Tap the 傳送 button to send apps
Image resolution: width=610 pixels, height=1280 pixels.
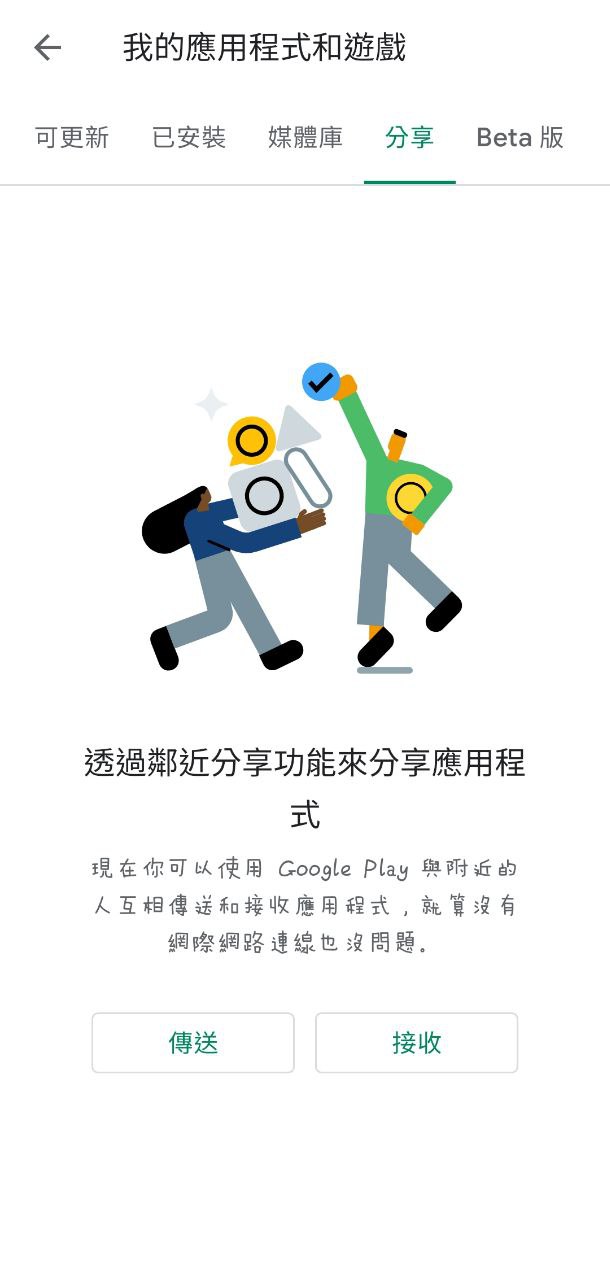point(193,1043)
